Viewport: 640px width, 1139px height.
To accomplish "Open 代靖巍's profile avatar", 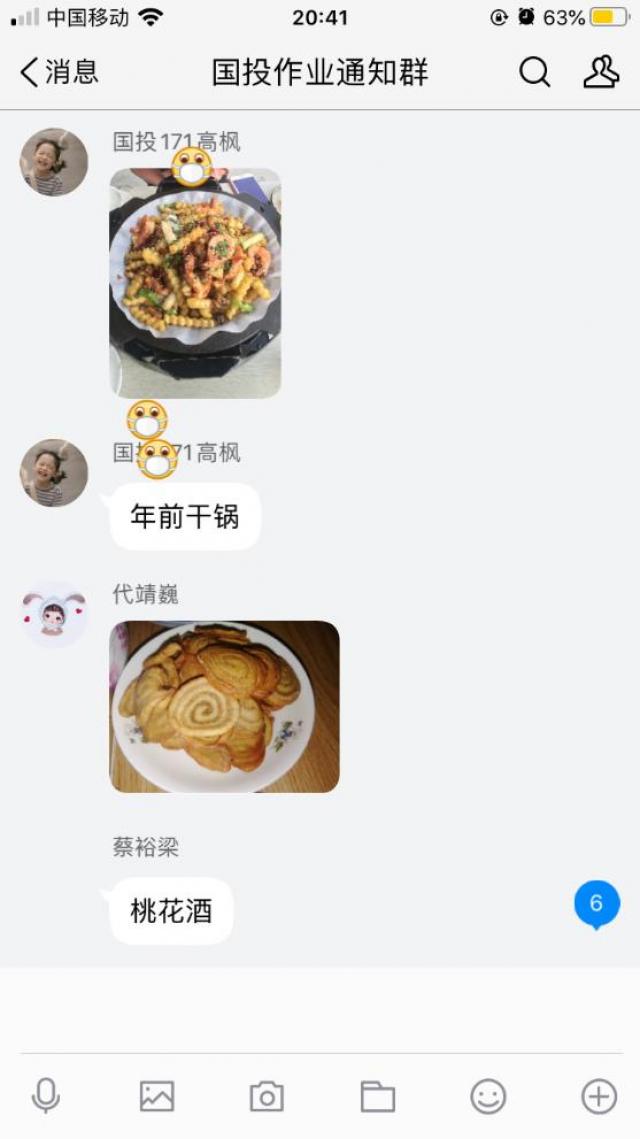I will (x=54, y=615).
